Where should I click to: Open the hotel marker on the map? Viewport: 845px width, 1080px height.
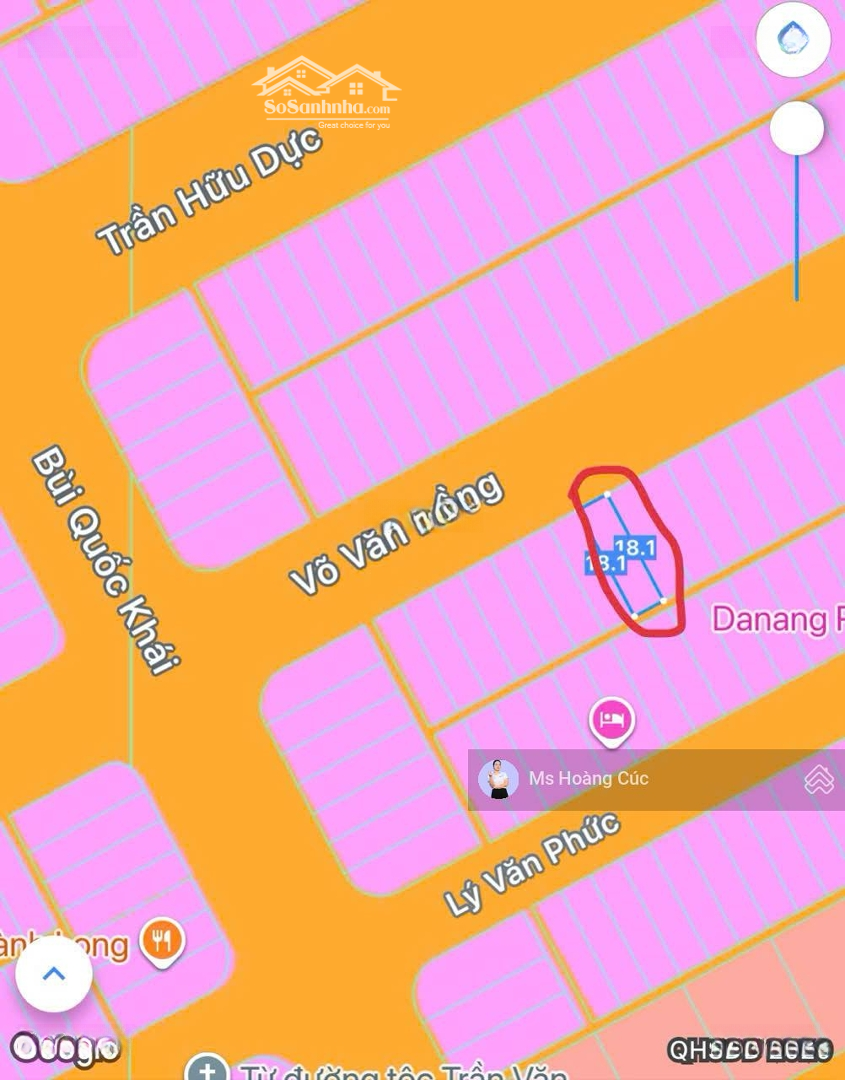pyautogui.click(x=611, y=720)
